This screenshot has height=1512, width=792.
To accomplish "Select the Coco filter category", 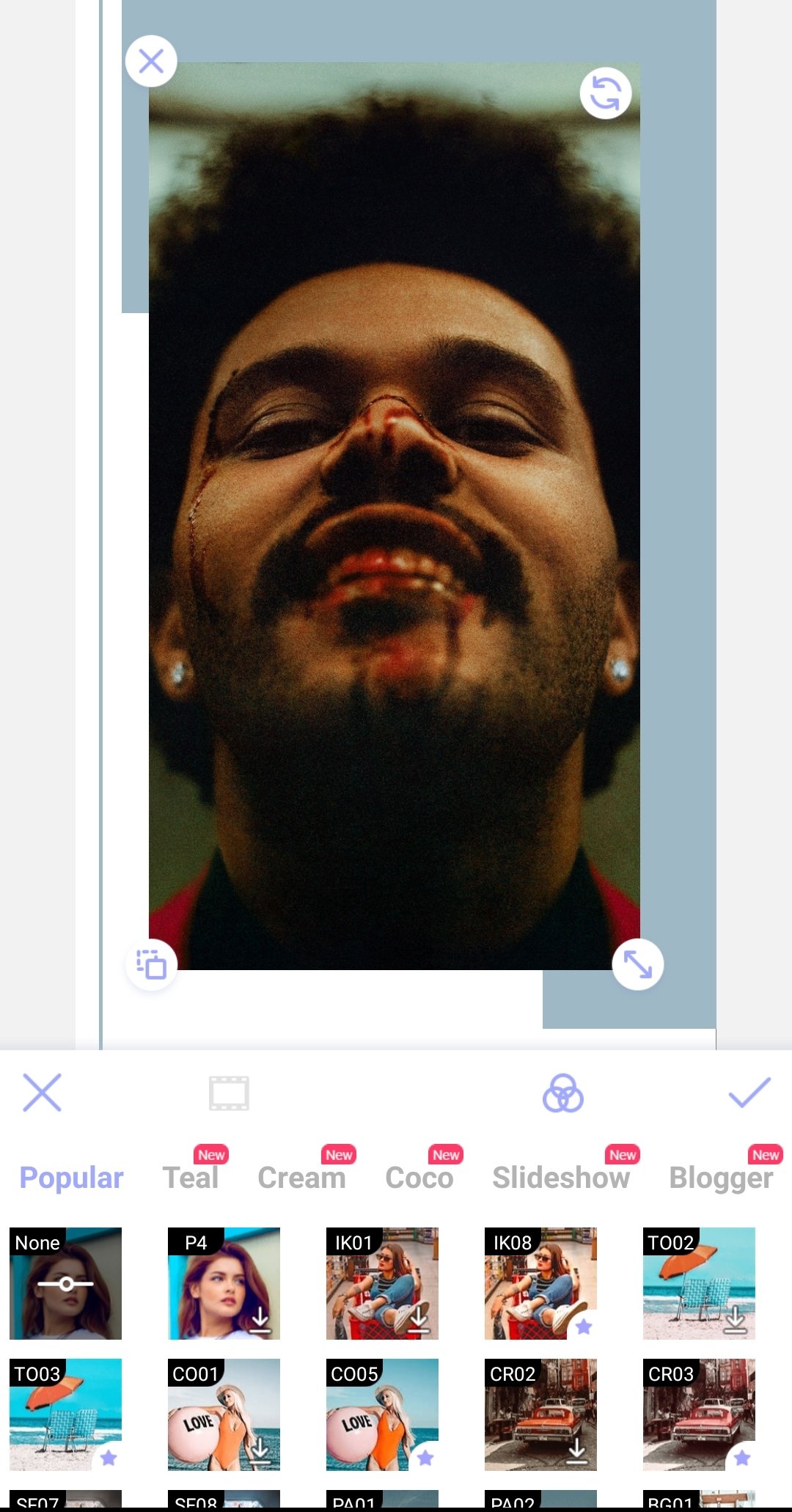I will pyautogui.click(x=419, y=1178).
